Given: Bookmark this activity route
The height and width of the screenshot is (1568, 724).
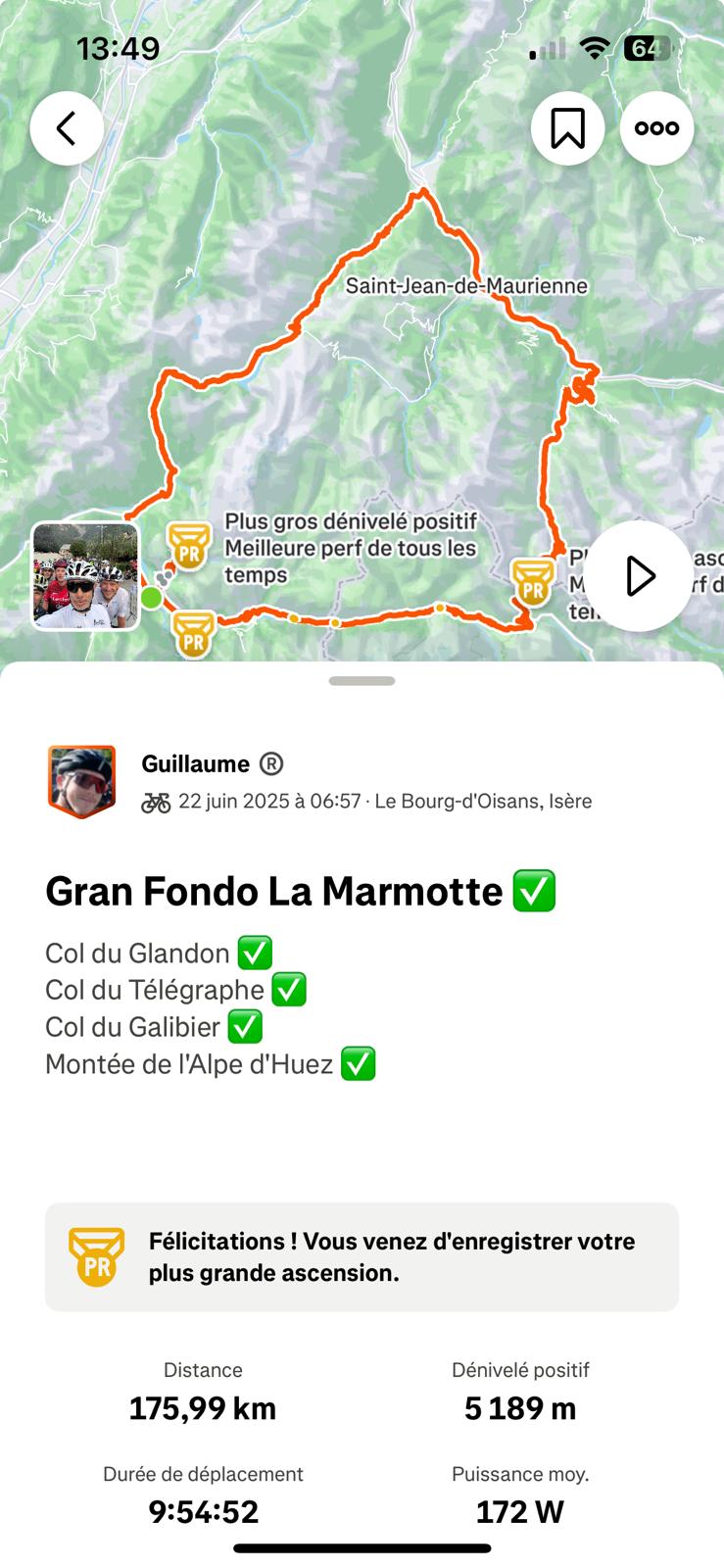Looking at the screenshot, I should (x=567, y=128).
